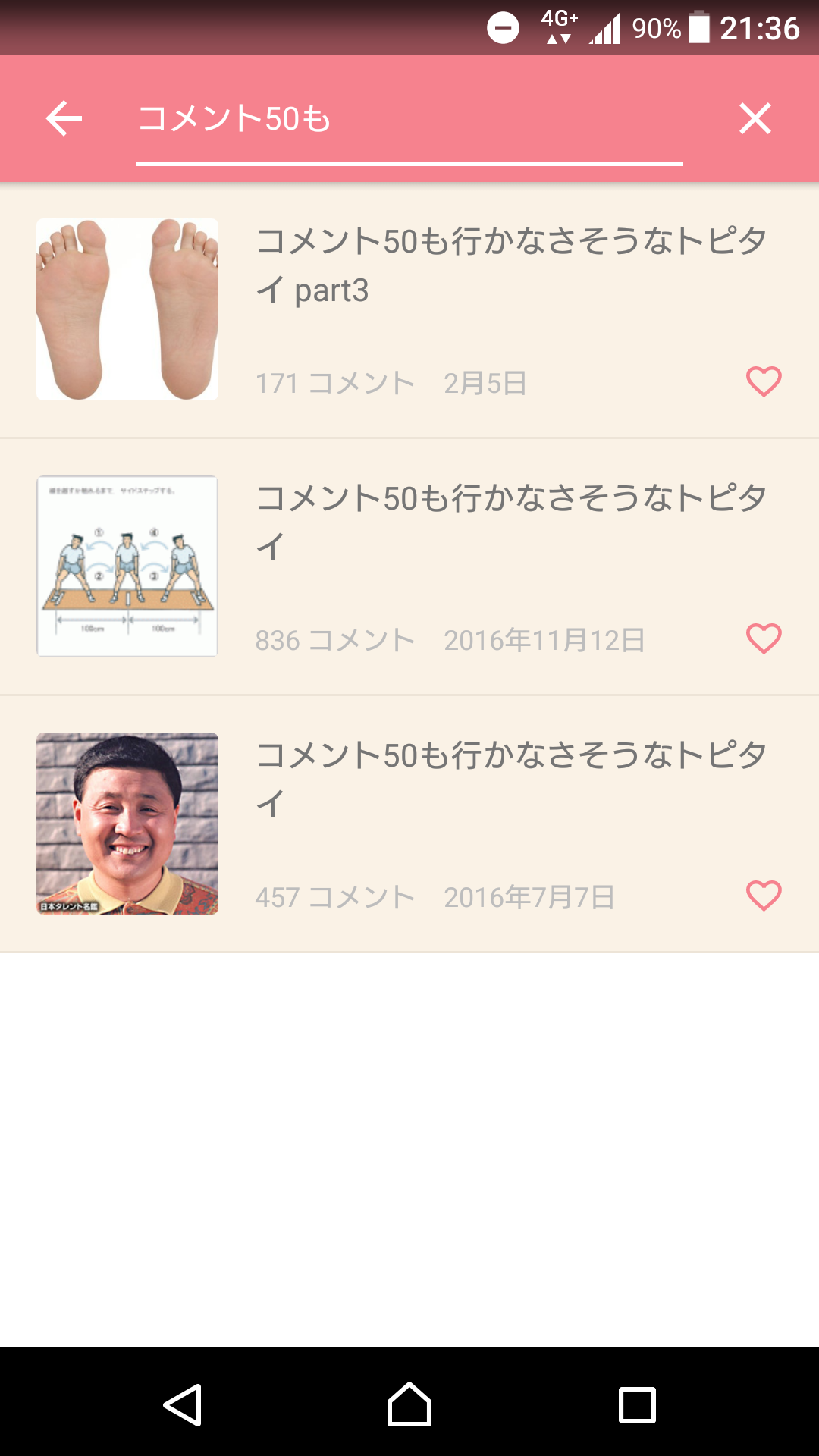This screenshot has height=1456, width=819.
Task: Open the topic with 457 comments
Action: point(409,824)
